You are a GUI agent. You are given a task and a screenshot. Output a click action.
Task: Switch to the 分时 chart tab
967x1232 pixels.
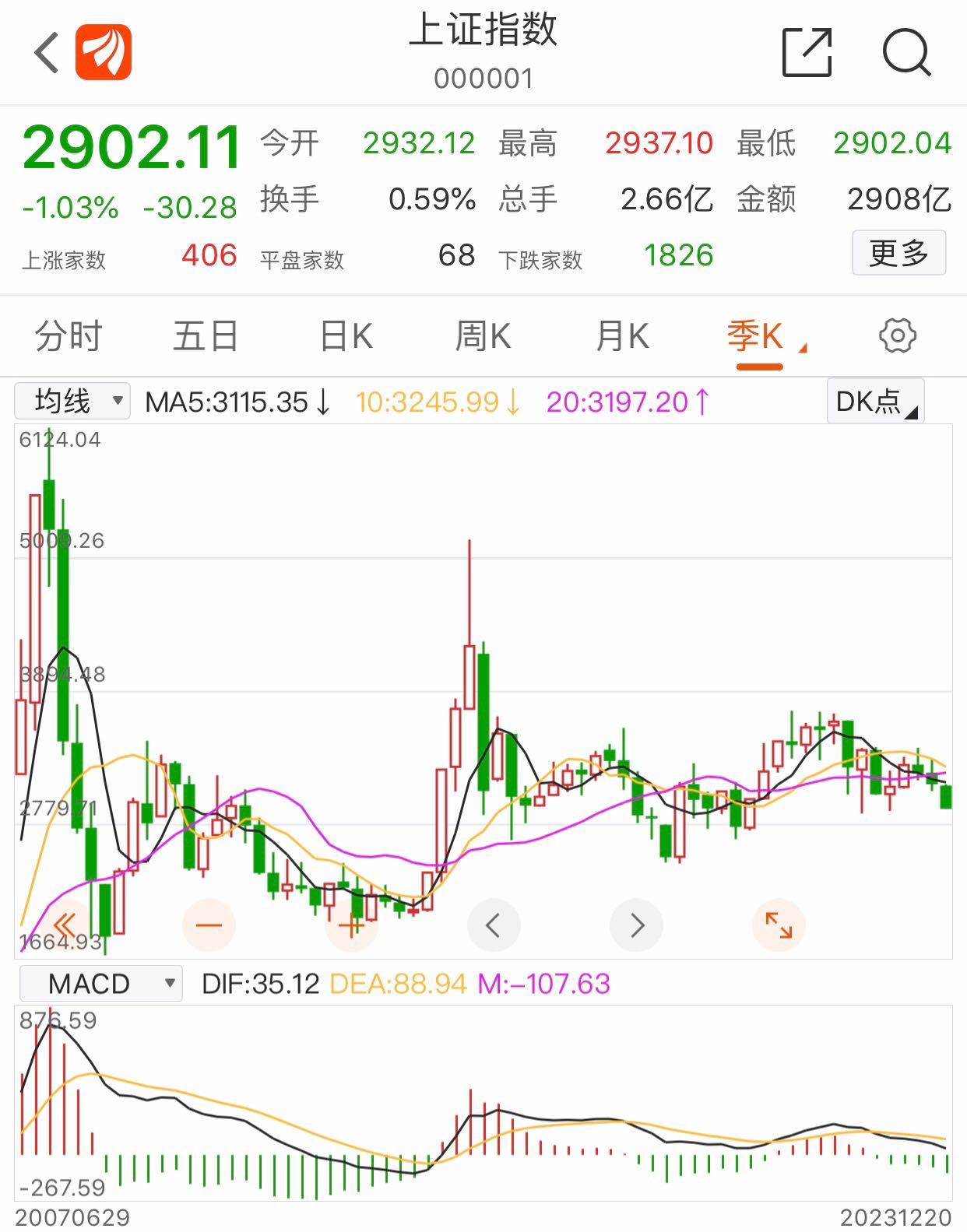[x=69, y=336]
